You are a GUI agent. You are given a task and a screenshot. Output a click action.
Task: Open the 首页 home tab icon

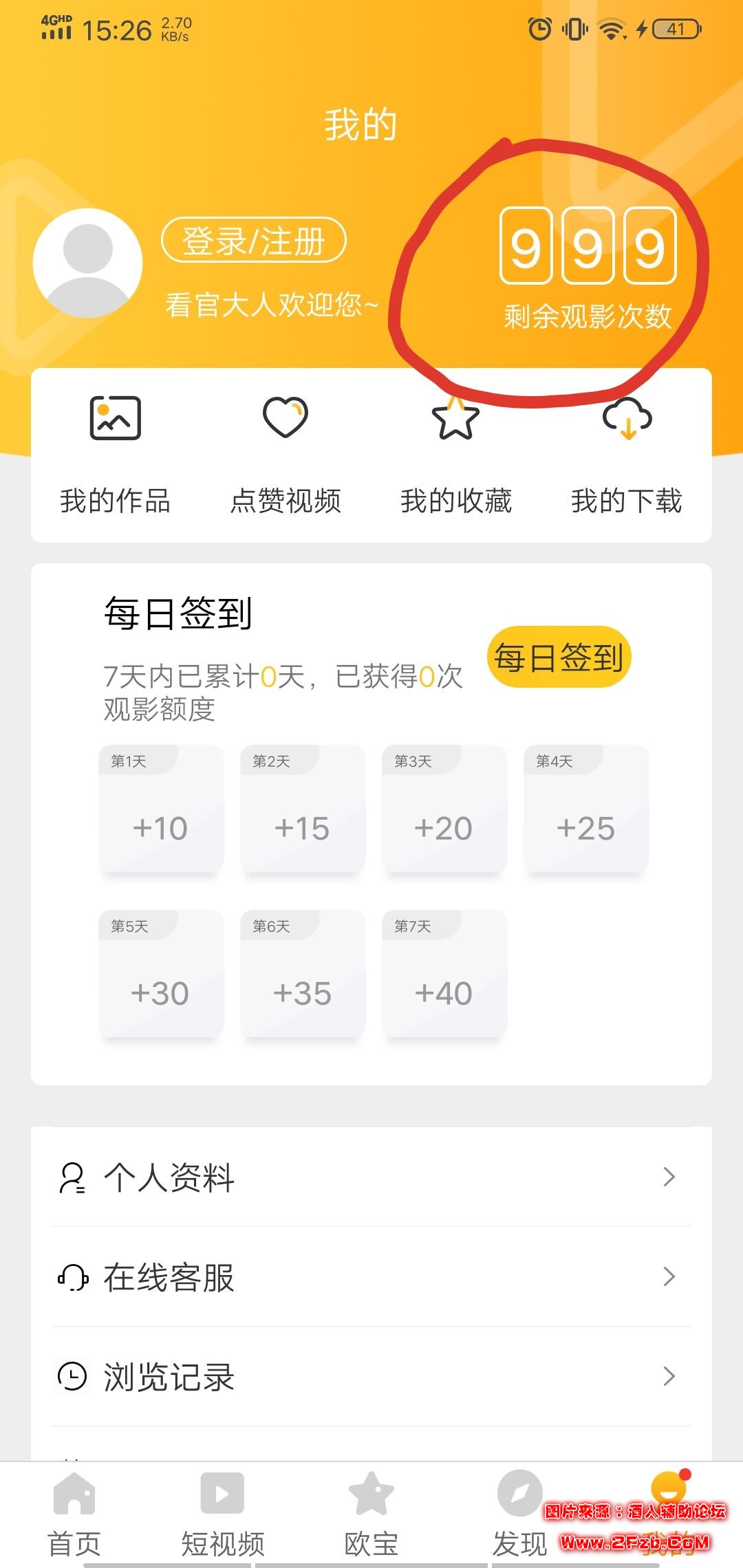pyautogui.click(x=73, y=1494)
